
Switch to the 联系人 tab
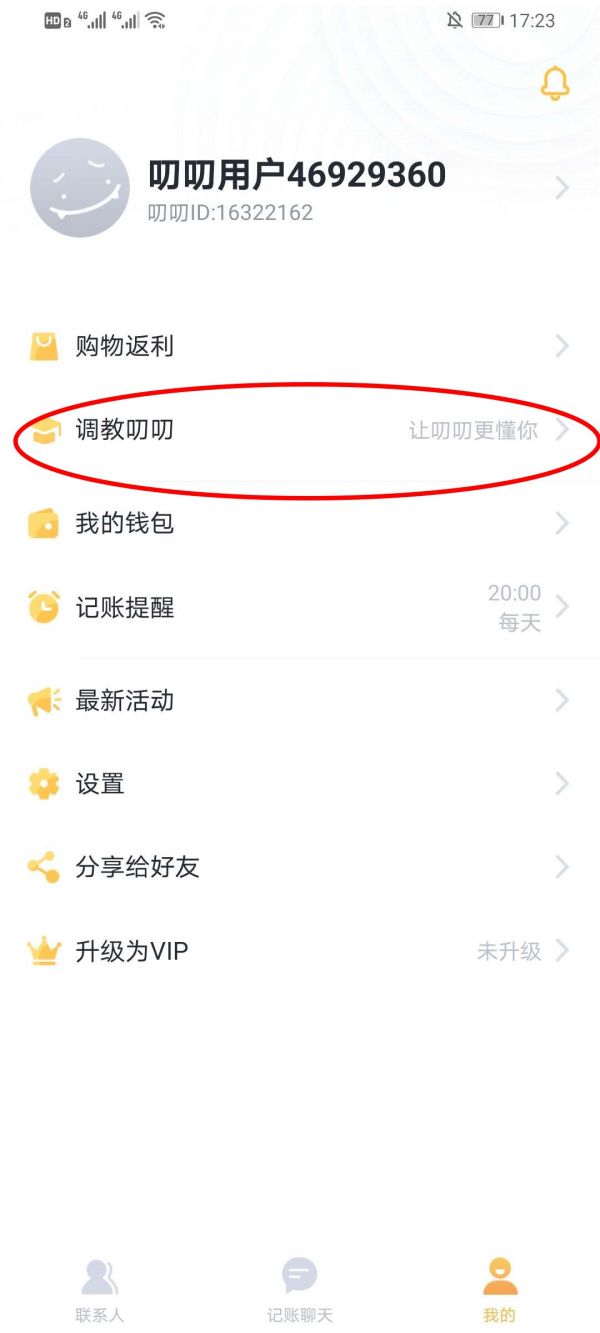tap(100, 1289)
